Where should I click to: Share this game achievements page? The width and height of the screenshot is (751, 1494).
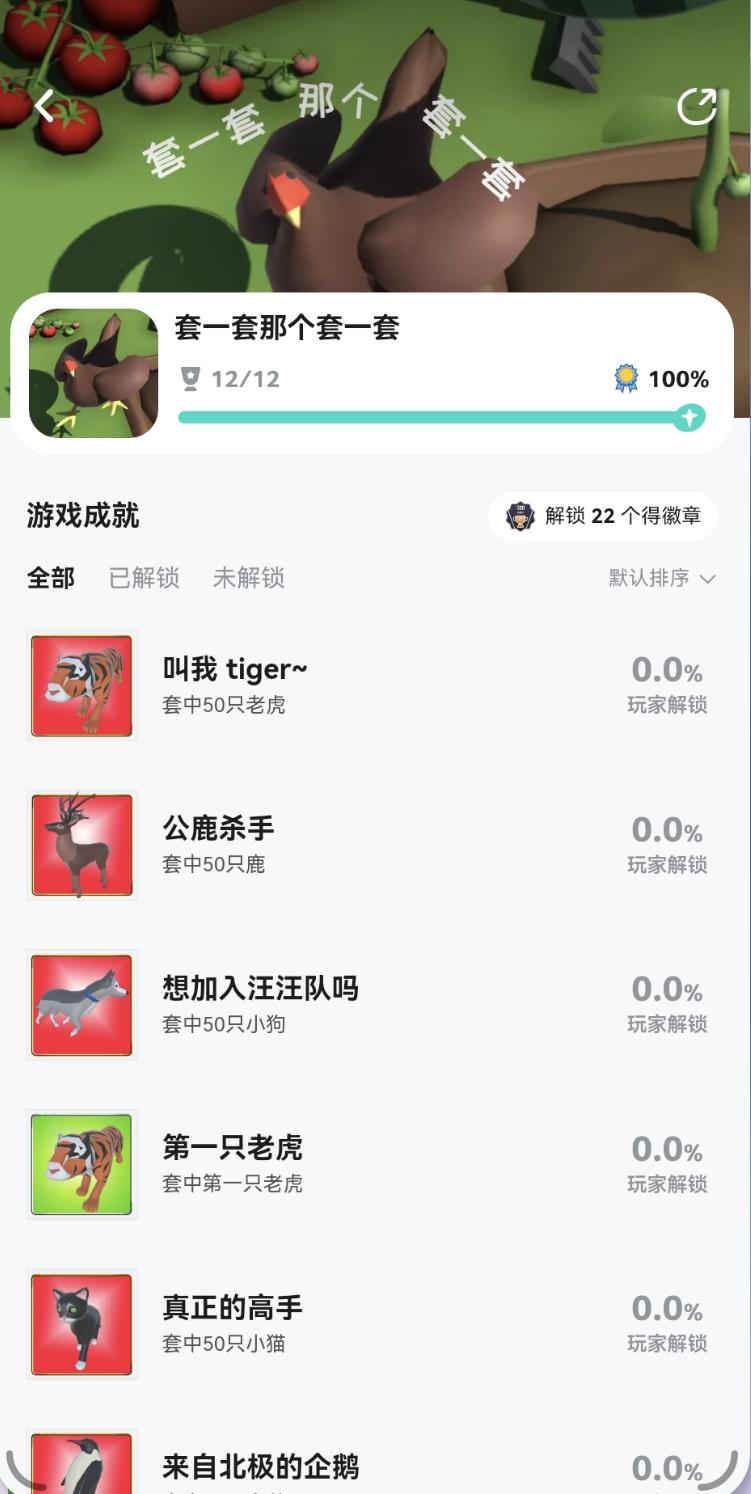pos(696,106)
